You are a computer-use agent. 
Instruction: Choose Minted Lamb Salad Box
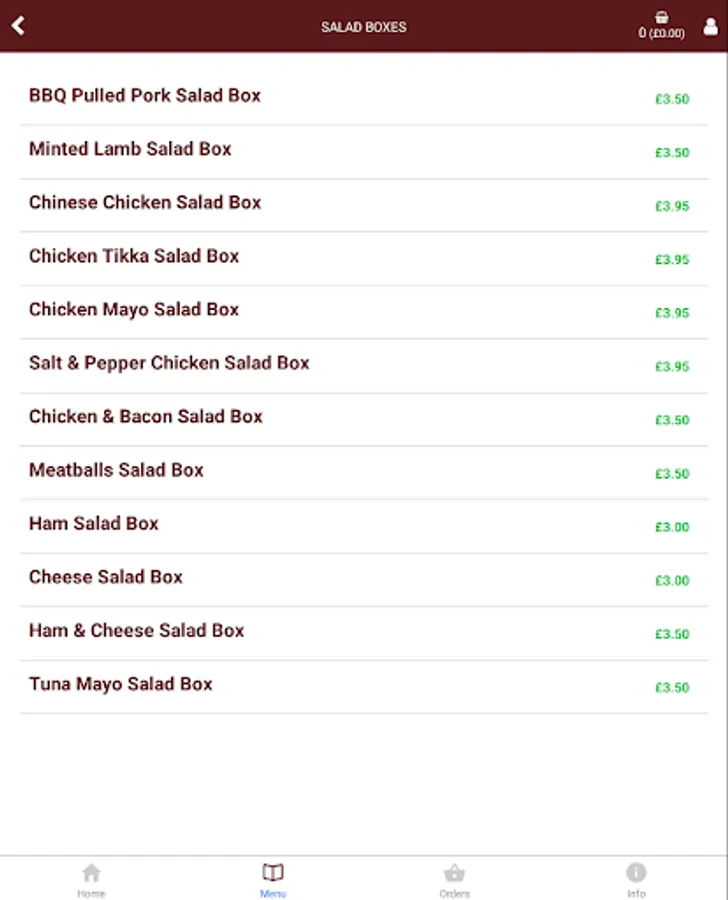click(364, 152)
